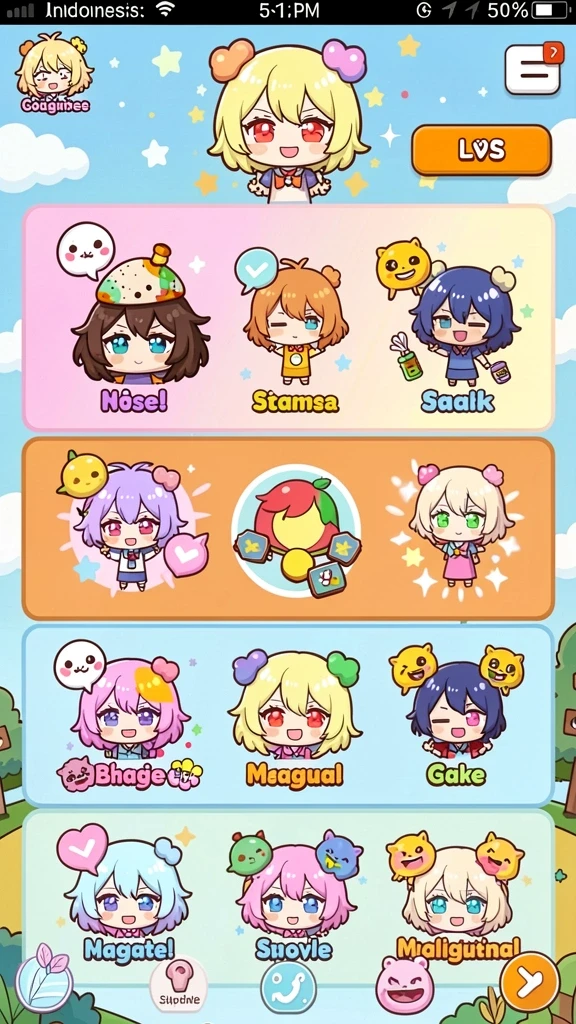Tap the blue swirl icon at bottom
Image resolution: width=576 pixels, height=1024 pixels.
point(289,986)
